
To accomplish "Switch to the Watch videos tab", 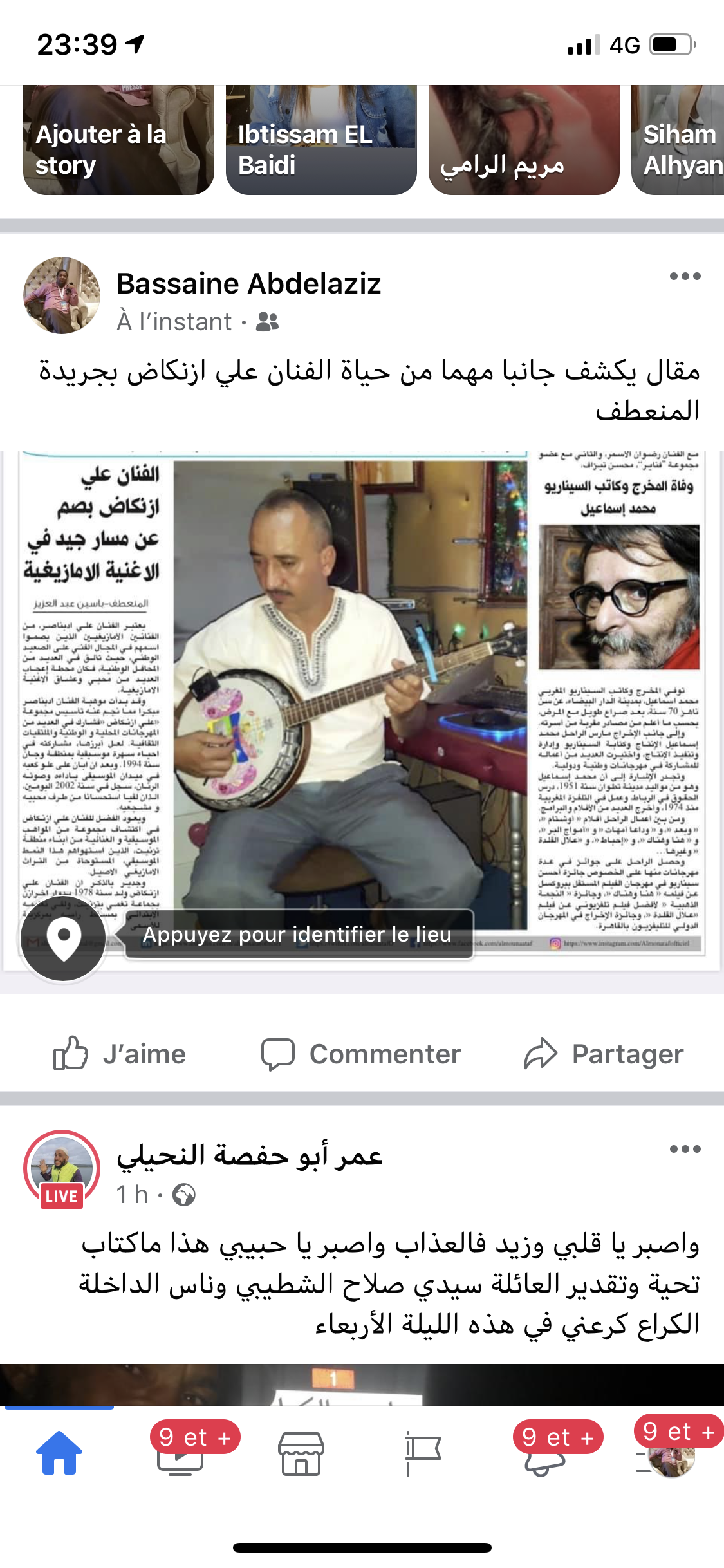I will click(180, 1455).
